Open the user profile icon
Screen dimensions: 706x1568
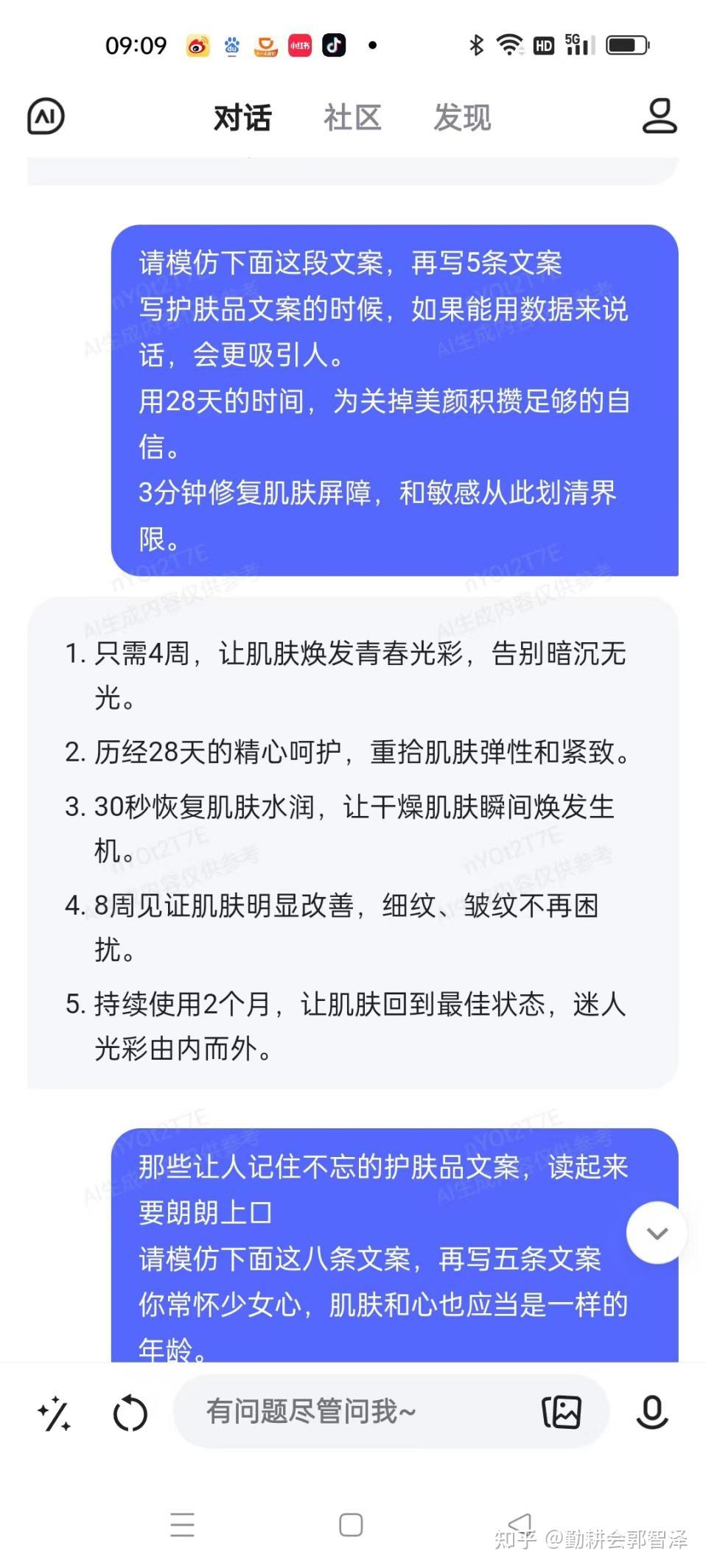pos(659,116)
